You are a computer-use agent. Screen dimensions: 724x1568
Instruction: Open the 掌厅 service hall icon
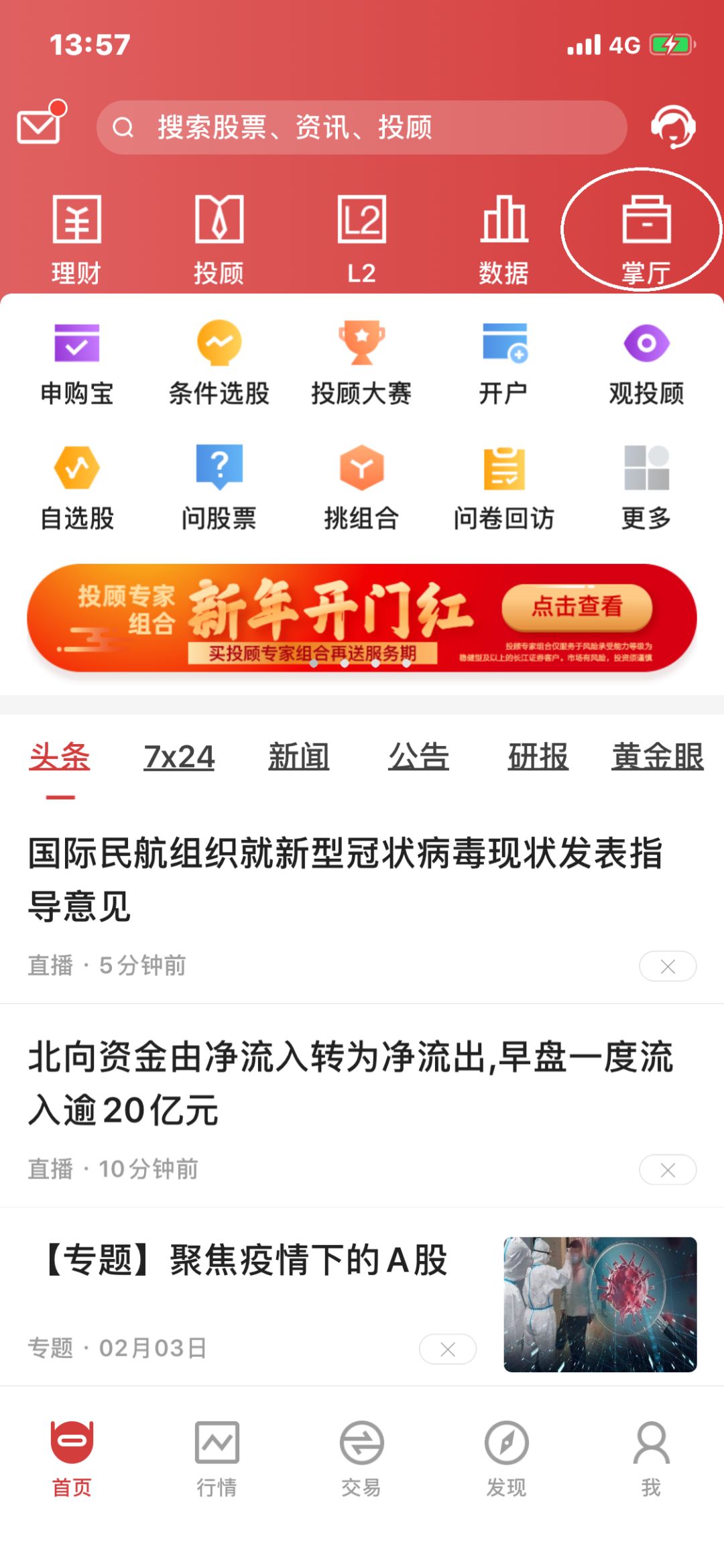646,231
